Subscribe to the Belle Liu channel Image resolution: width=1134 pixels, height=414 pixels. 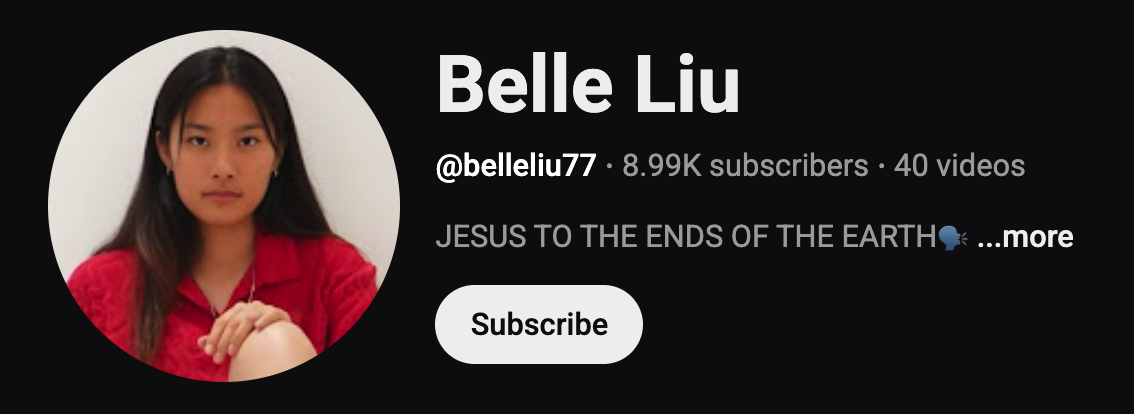coord(538,324)
